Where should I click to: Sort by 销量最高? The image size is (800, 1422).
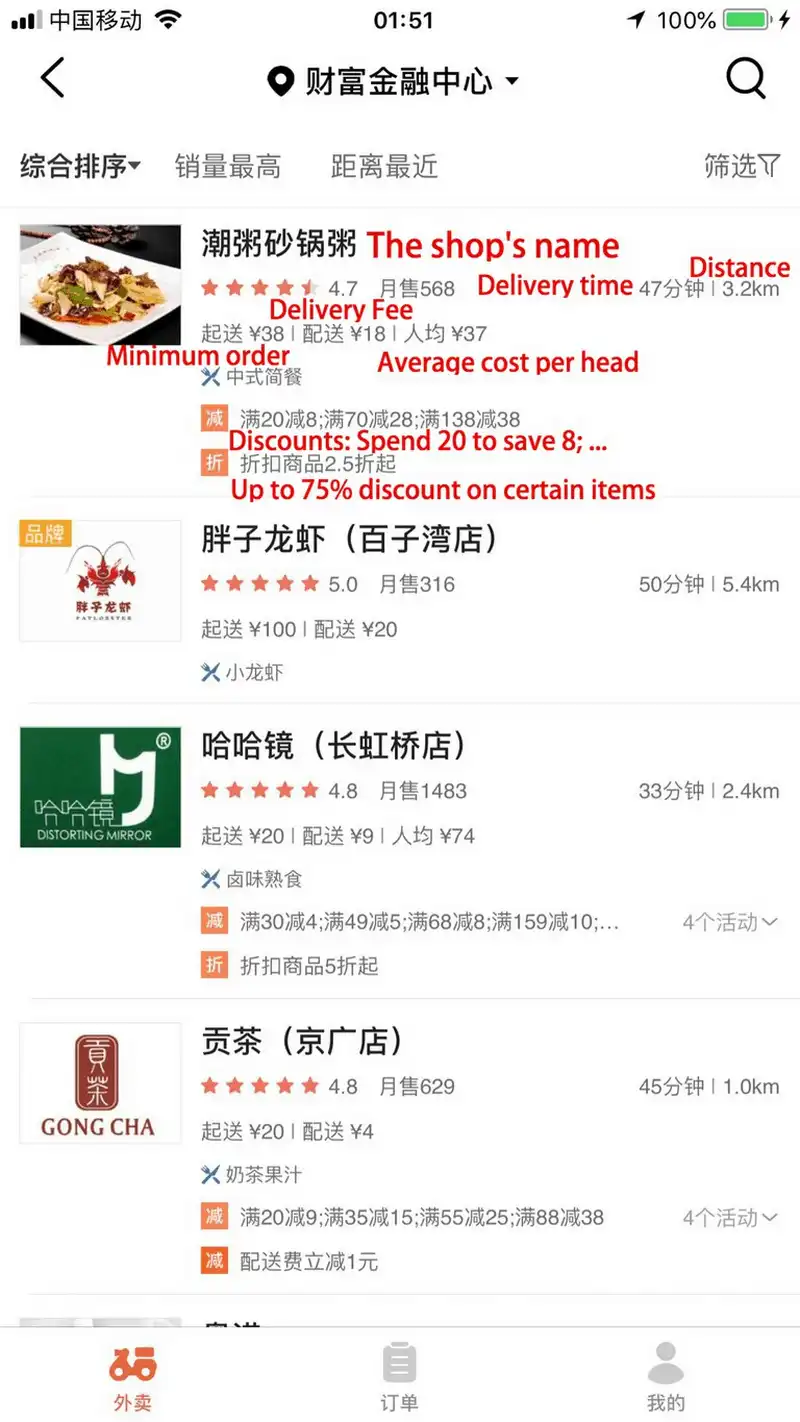(227, 166)
